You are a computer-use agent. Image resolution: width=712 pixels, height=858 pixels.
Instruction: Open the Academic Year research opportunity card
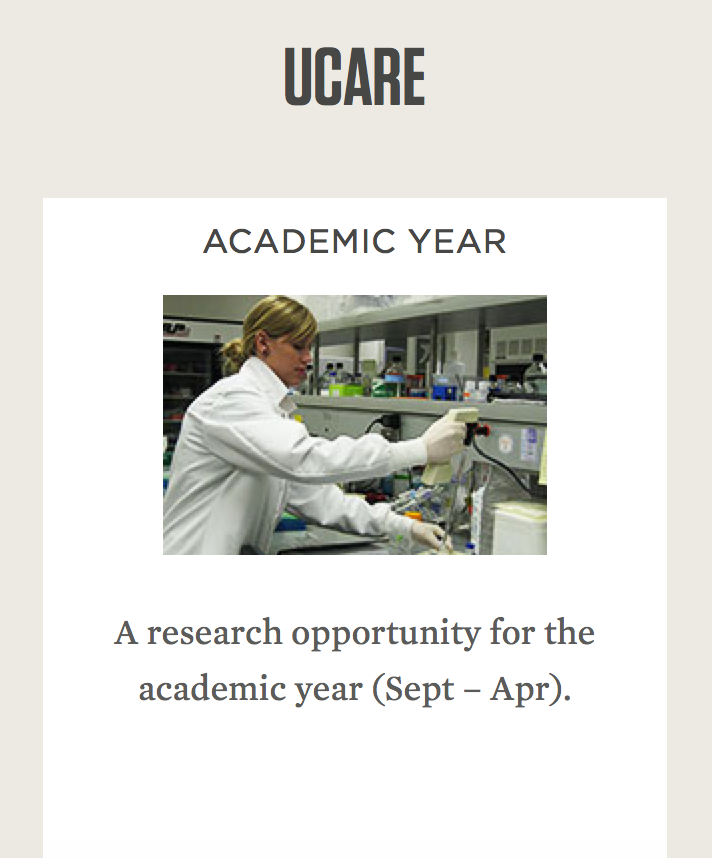(x=354, y=242)
